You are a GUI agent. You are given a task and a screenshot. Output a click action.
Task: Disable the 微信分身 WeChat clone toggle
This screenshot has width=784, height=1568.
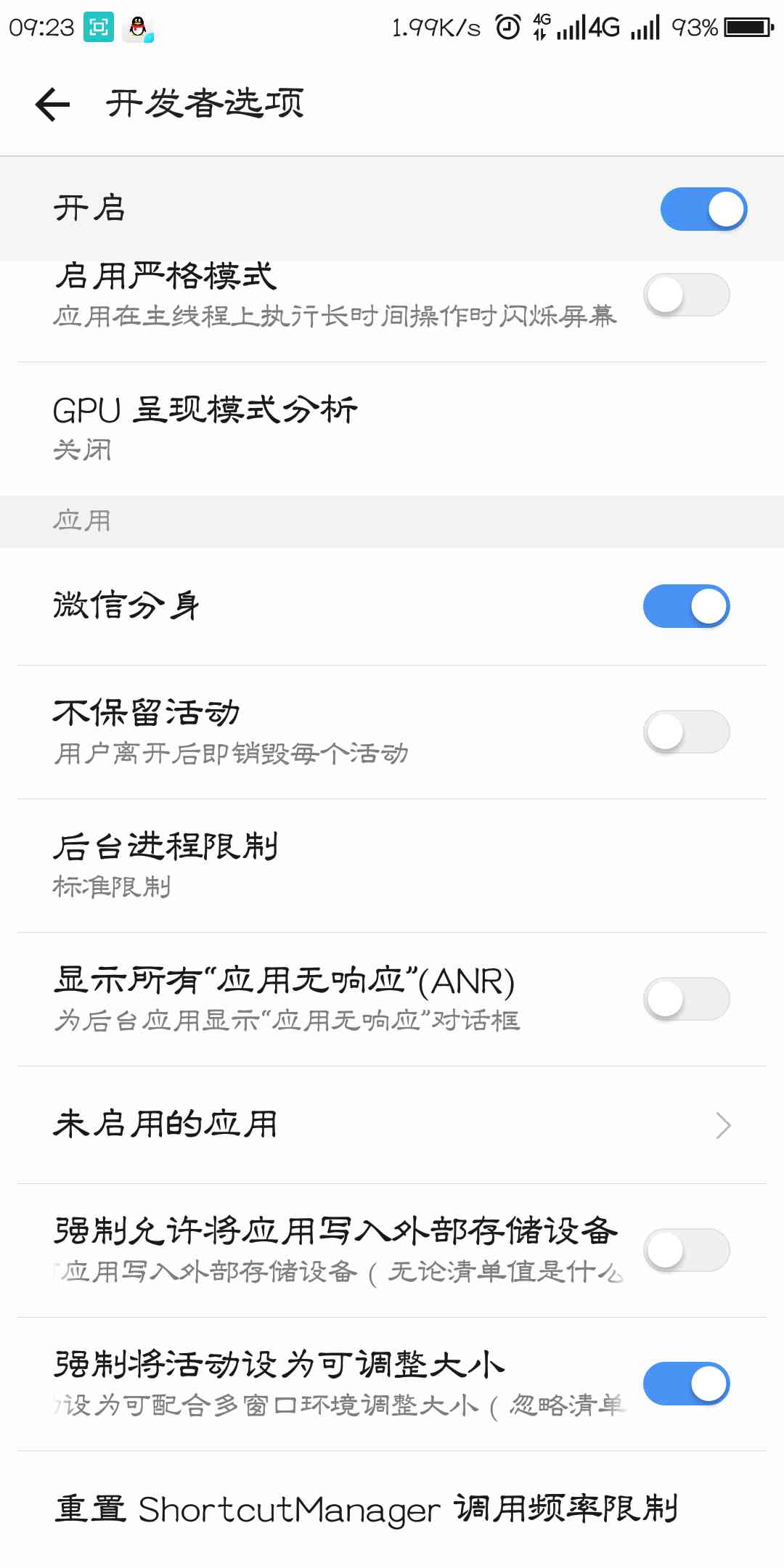[x=686, y=605]
